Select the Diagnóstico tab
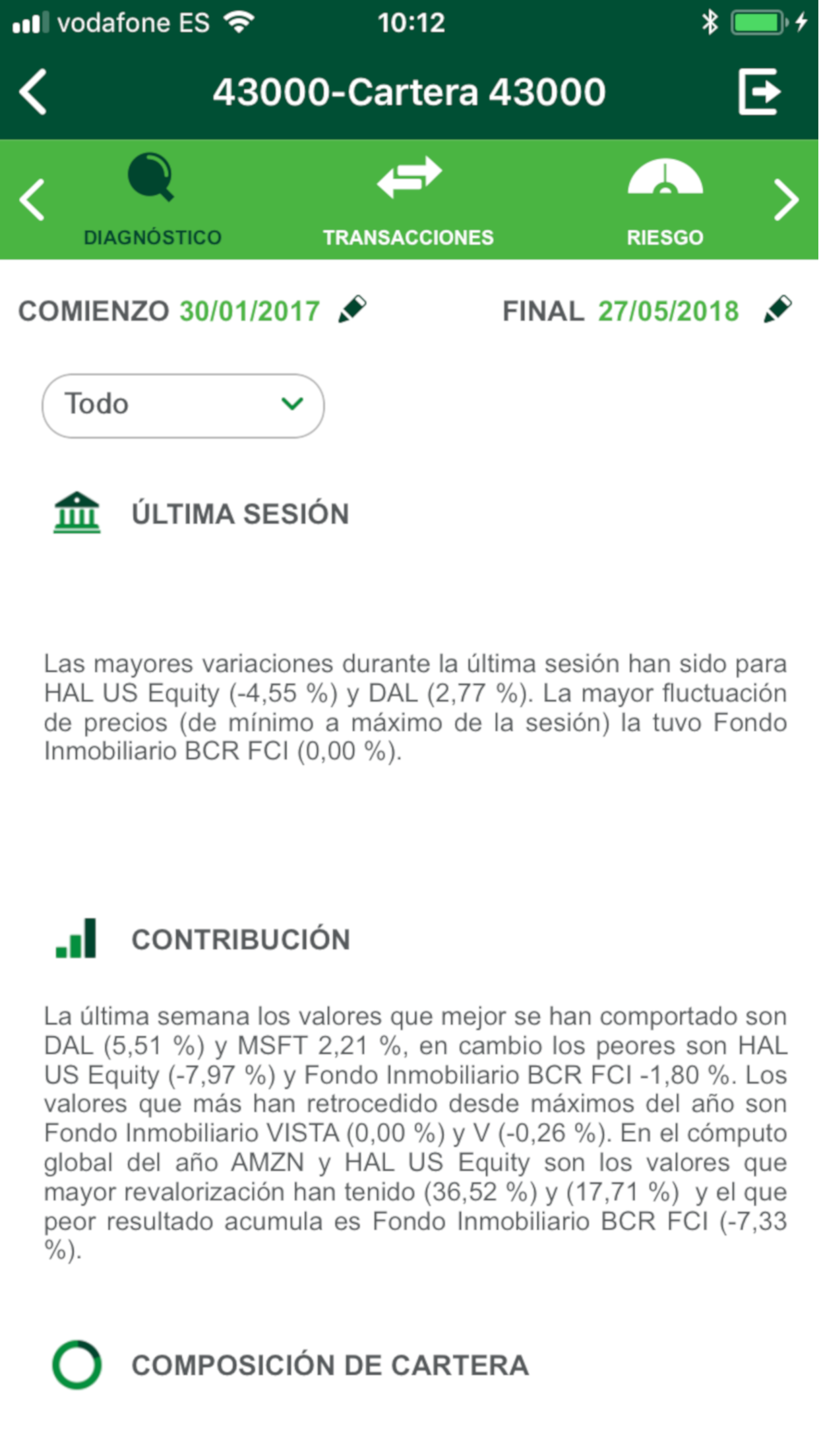 pyautogui.click(x=152, y=200)
